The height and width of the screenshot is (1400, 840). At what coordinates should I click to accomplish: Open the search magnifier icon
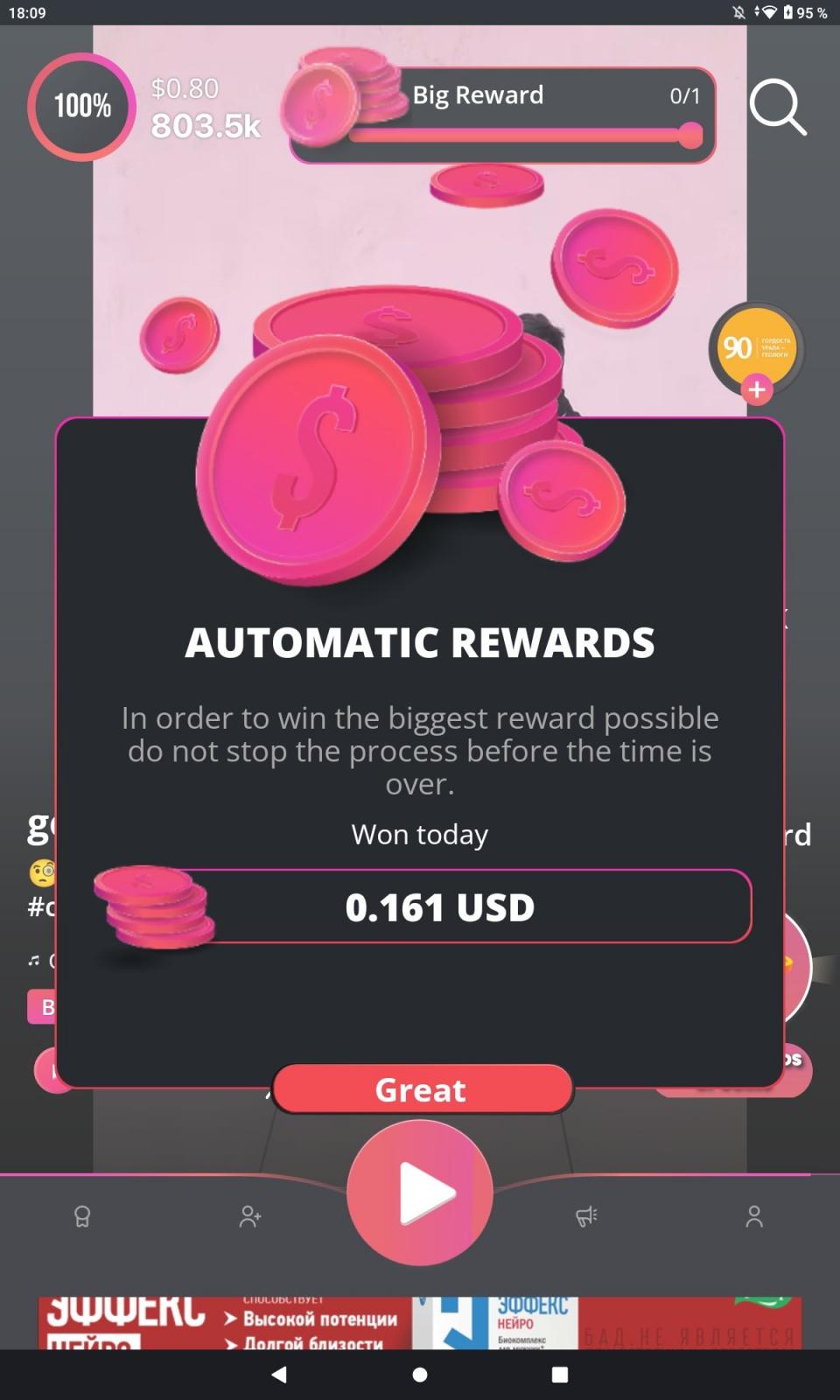tap(778, 108)
